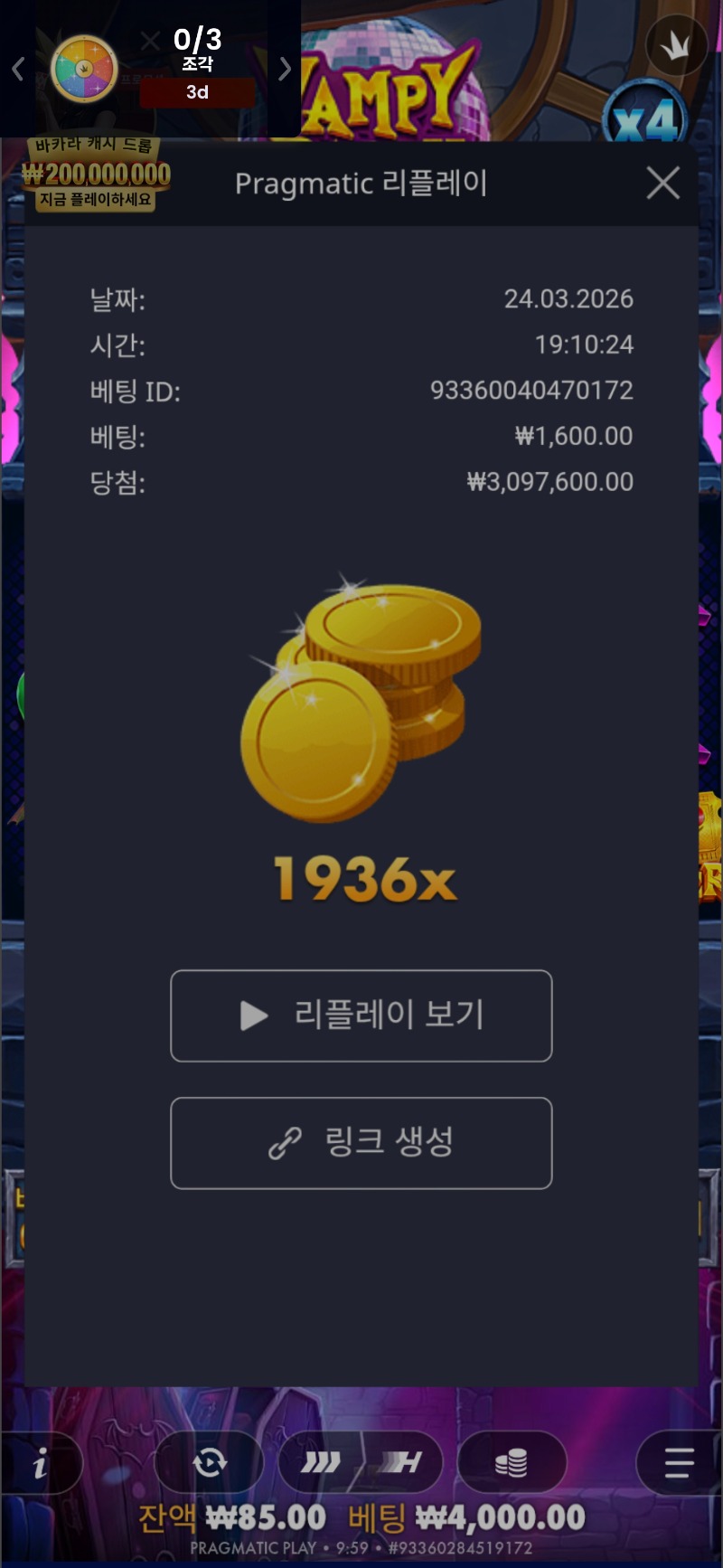Go to the previous promo banner
The image size is (723, 1568).
coord(18,69)
